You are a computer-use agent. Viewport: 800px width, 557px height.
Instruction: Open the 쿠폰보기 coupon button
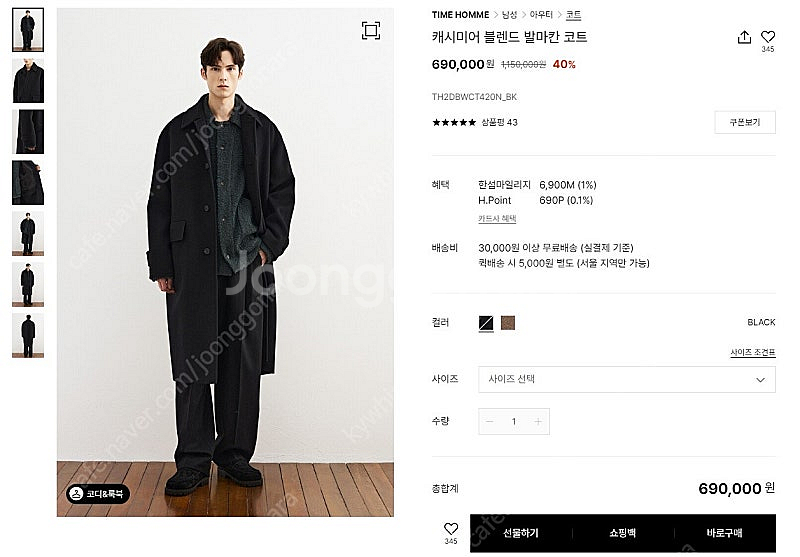pos(745,122)
